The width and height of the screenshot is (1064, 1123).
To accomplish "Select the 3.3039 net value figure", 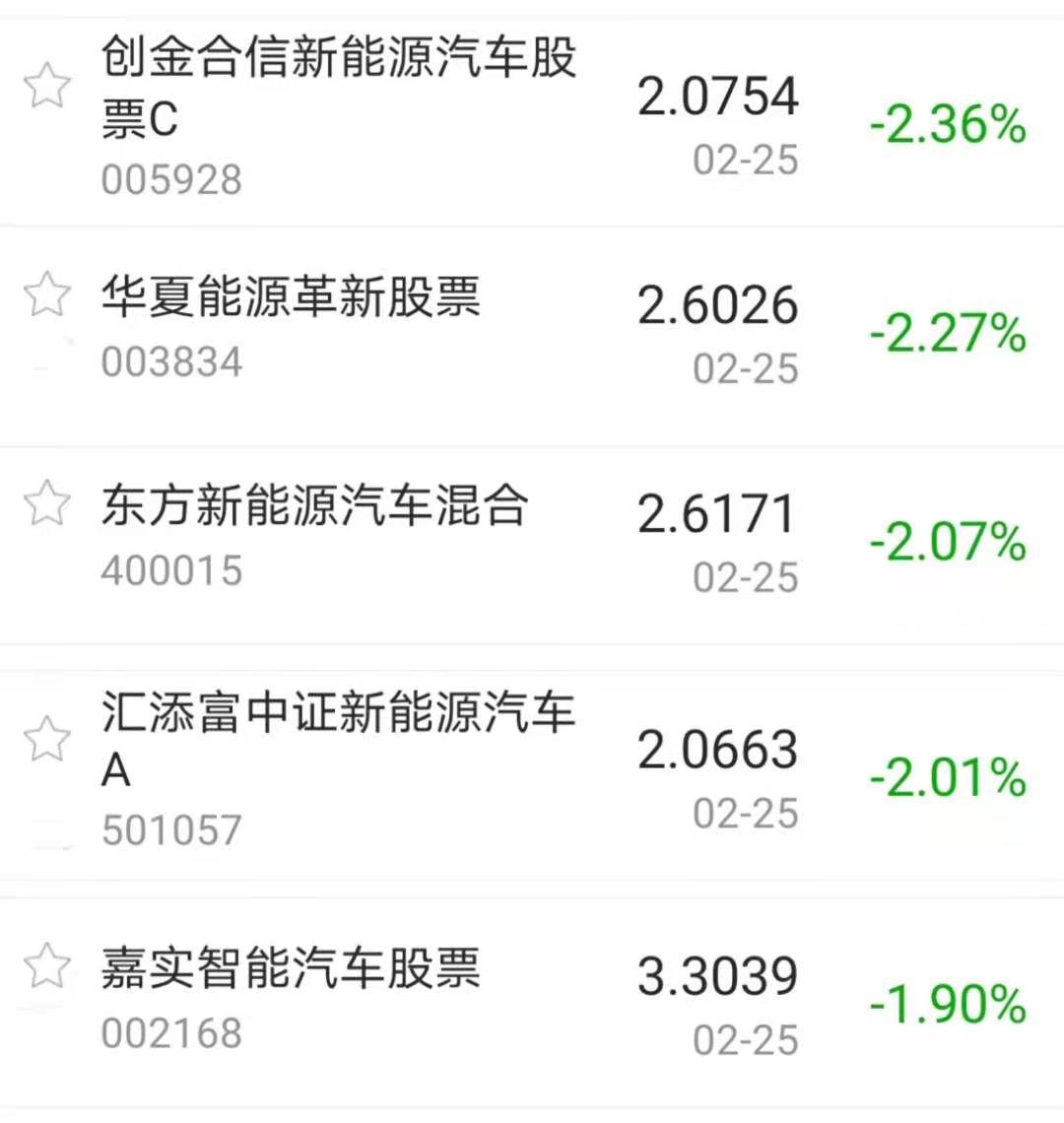I will pyautogui.click(x=717, y=972).
